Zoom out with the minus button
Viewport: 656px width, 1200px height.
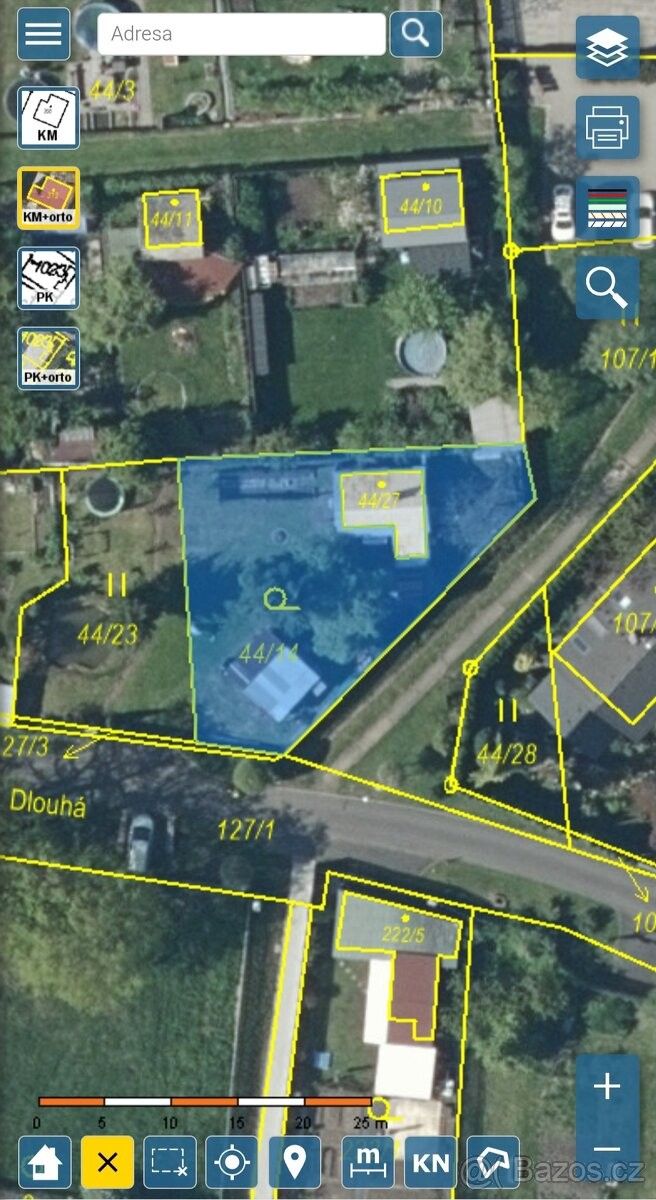coord(607,1150)
